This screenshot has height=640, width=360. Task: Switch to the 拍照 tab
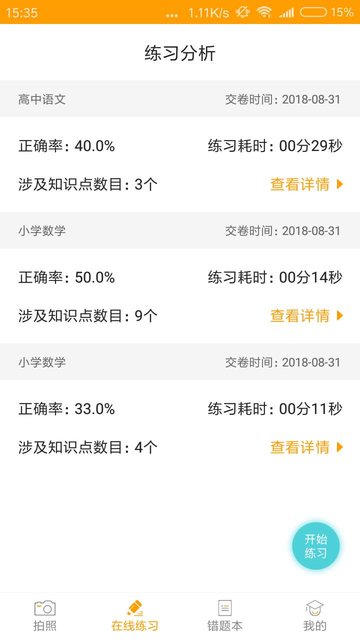pos(45,616)
